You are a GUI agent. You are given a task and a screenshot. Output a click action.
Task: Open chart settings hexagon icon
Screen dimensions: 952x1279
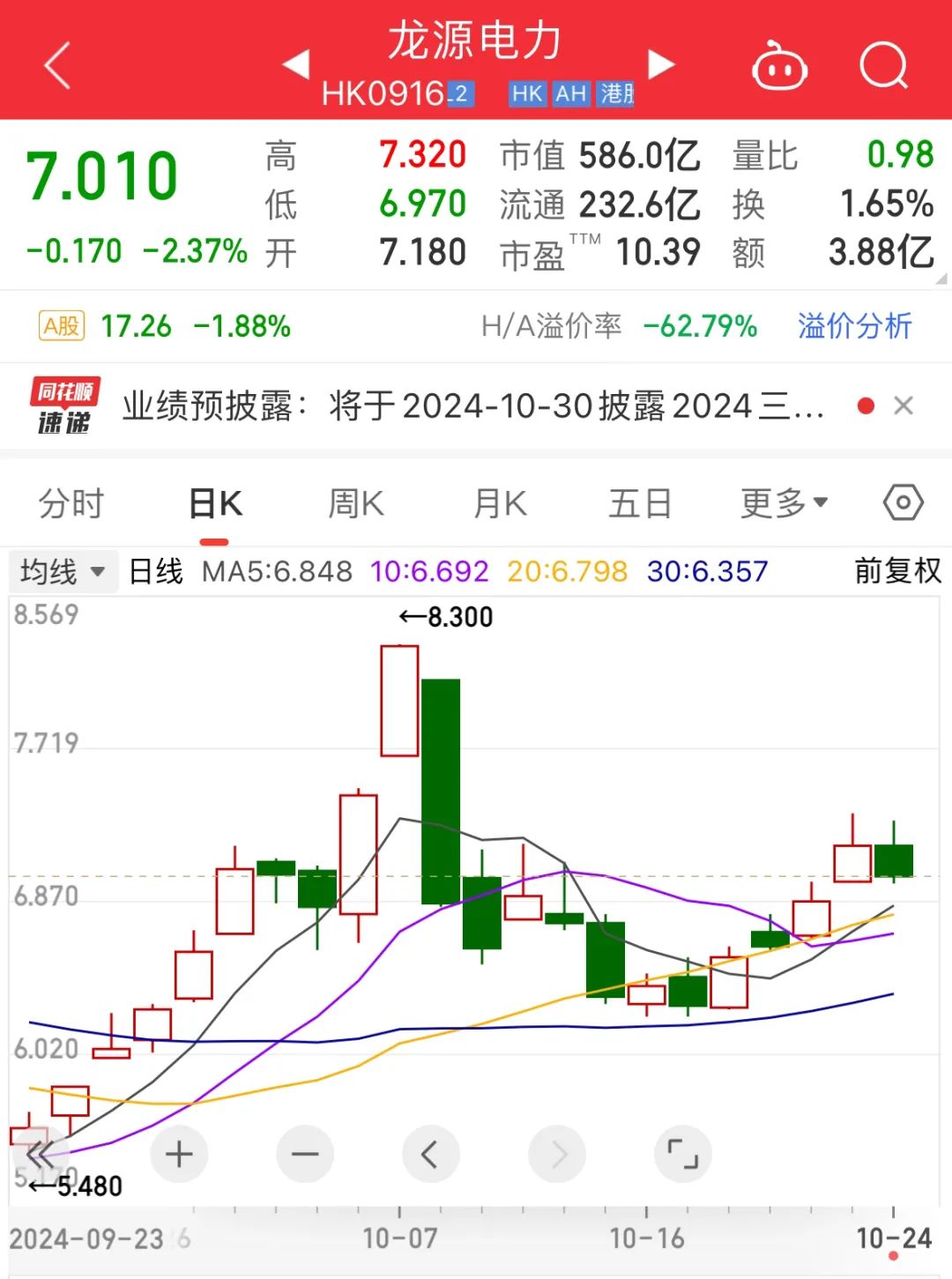pyautogui.click(x=903, y=503)
